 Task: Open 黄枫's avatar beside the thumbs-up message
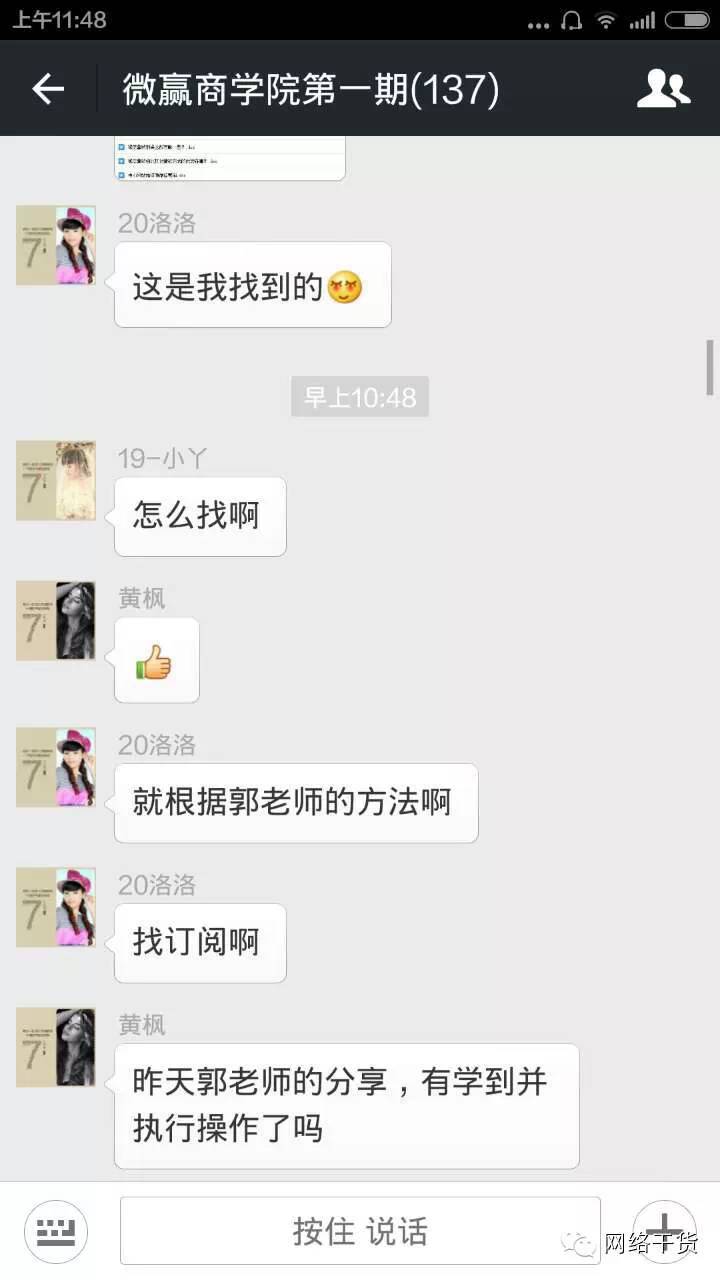56,621
